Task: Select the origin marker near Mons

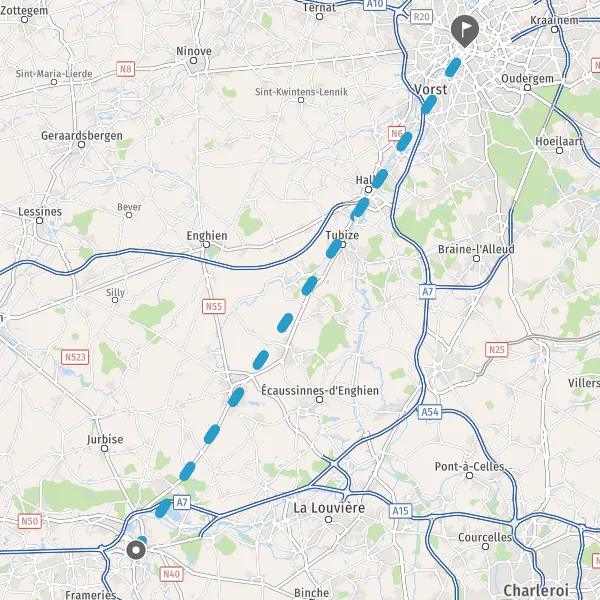Action: (136, 550)
